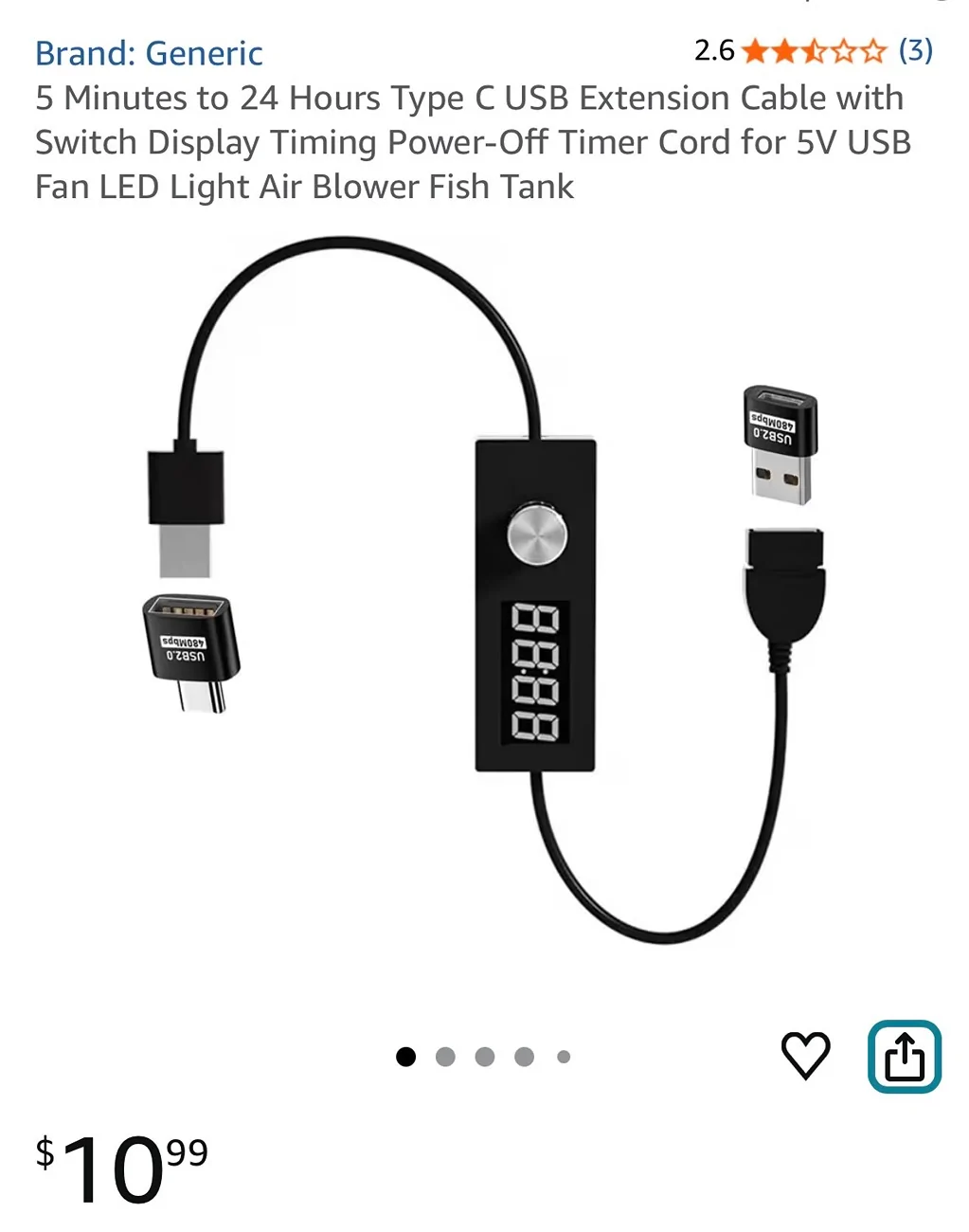The image size is (969, 1232).
Task: Add this item to wish list heart
Action: pyautogui.click(x=805, y=1056)
